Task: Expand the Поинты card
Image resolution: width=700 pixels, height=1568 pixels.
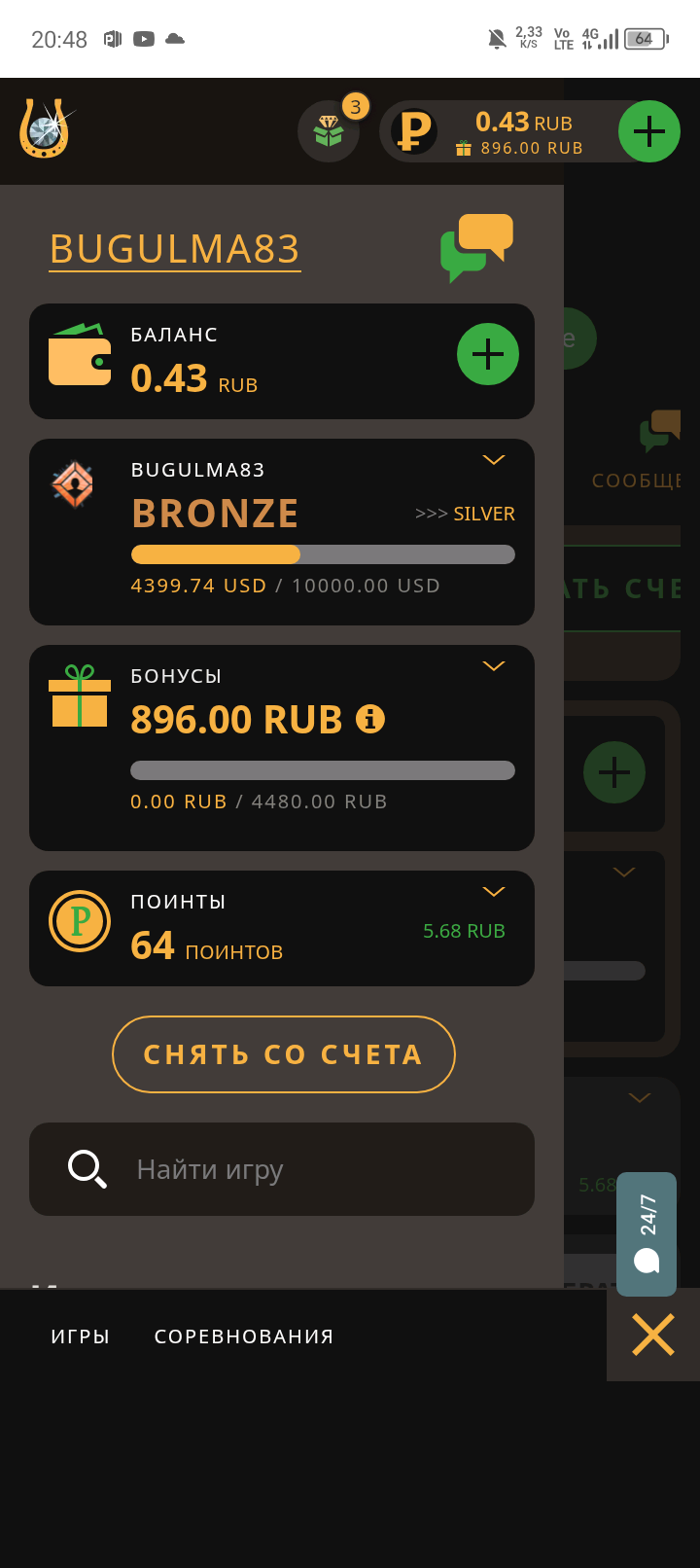Action: [494, 892]
